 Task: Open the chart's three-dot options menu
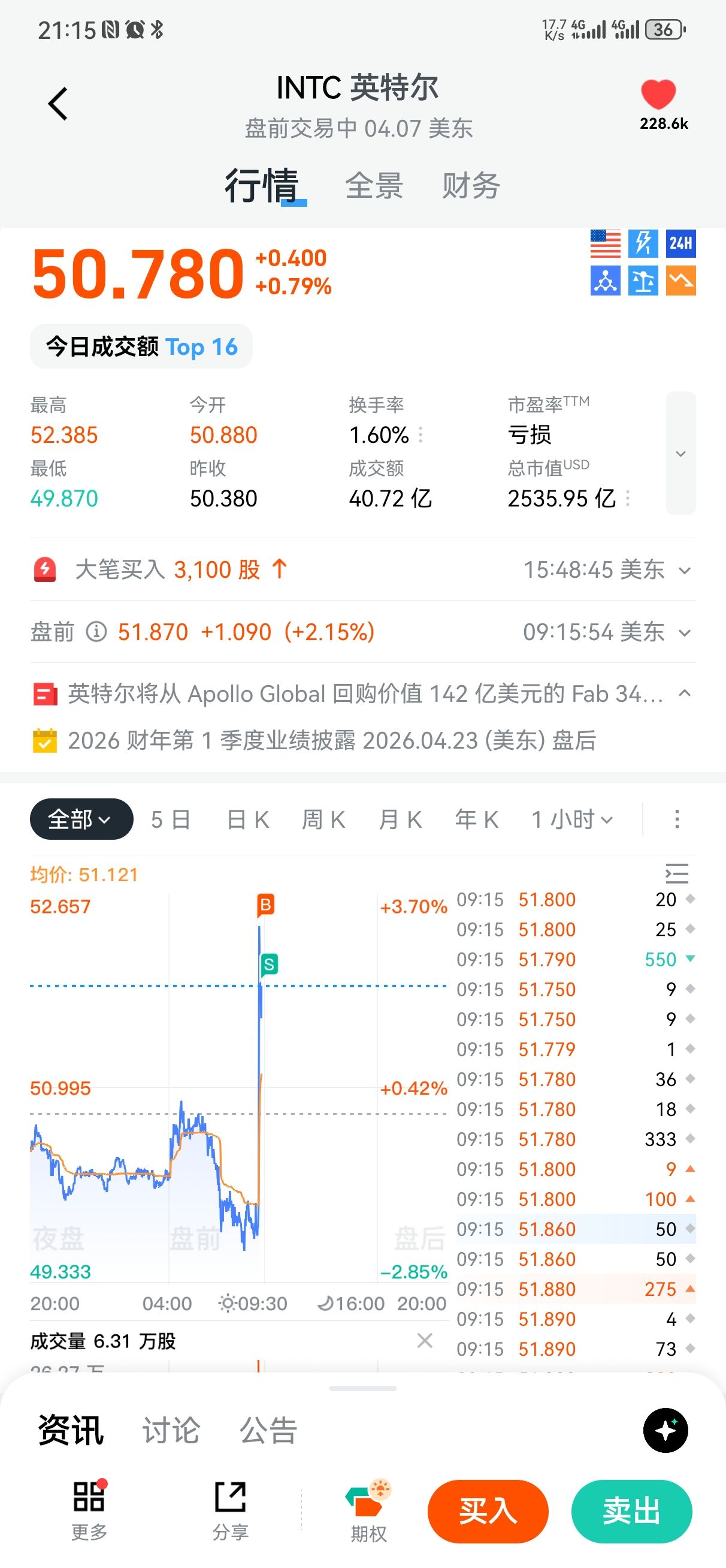[x=677, y=819]
